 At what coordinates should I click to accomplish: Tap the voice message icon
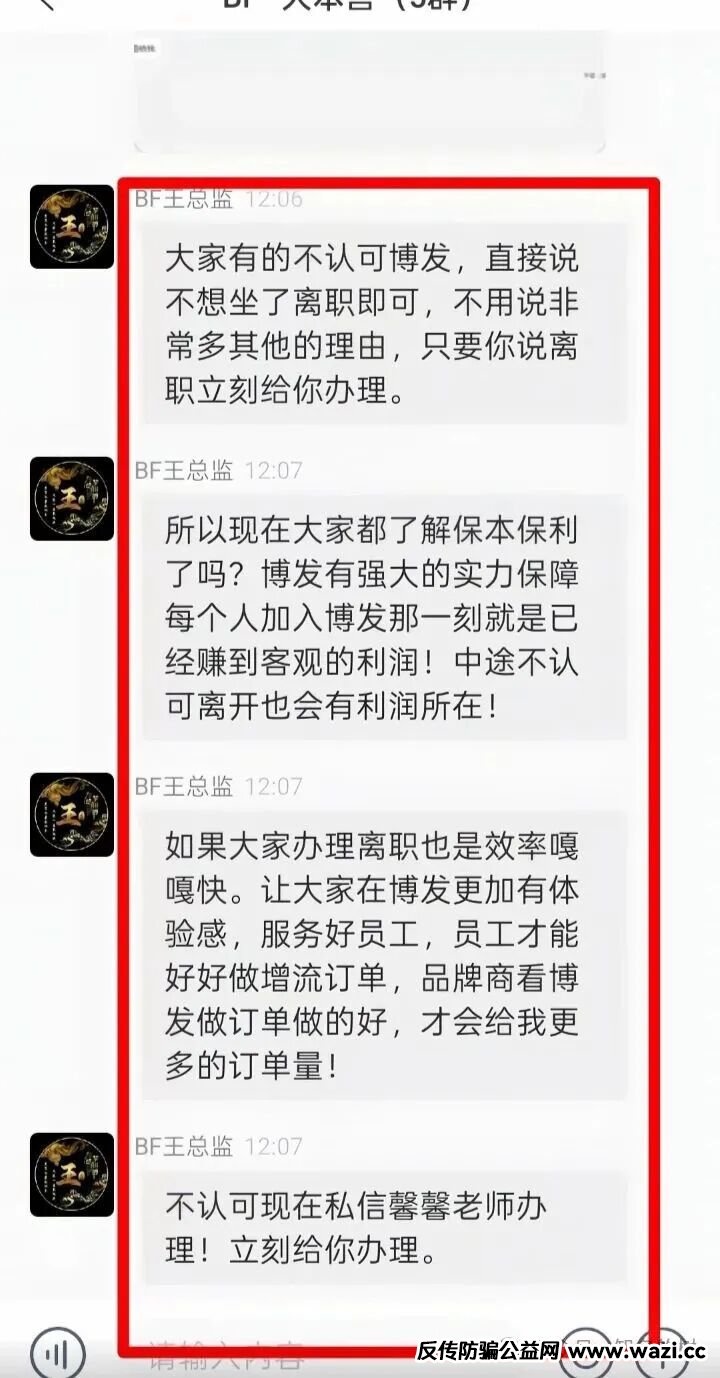[x=57, y=1356]
